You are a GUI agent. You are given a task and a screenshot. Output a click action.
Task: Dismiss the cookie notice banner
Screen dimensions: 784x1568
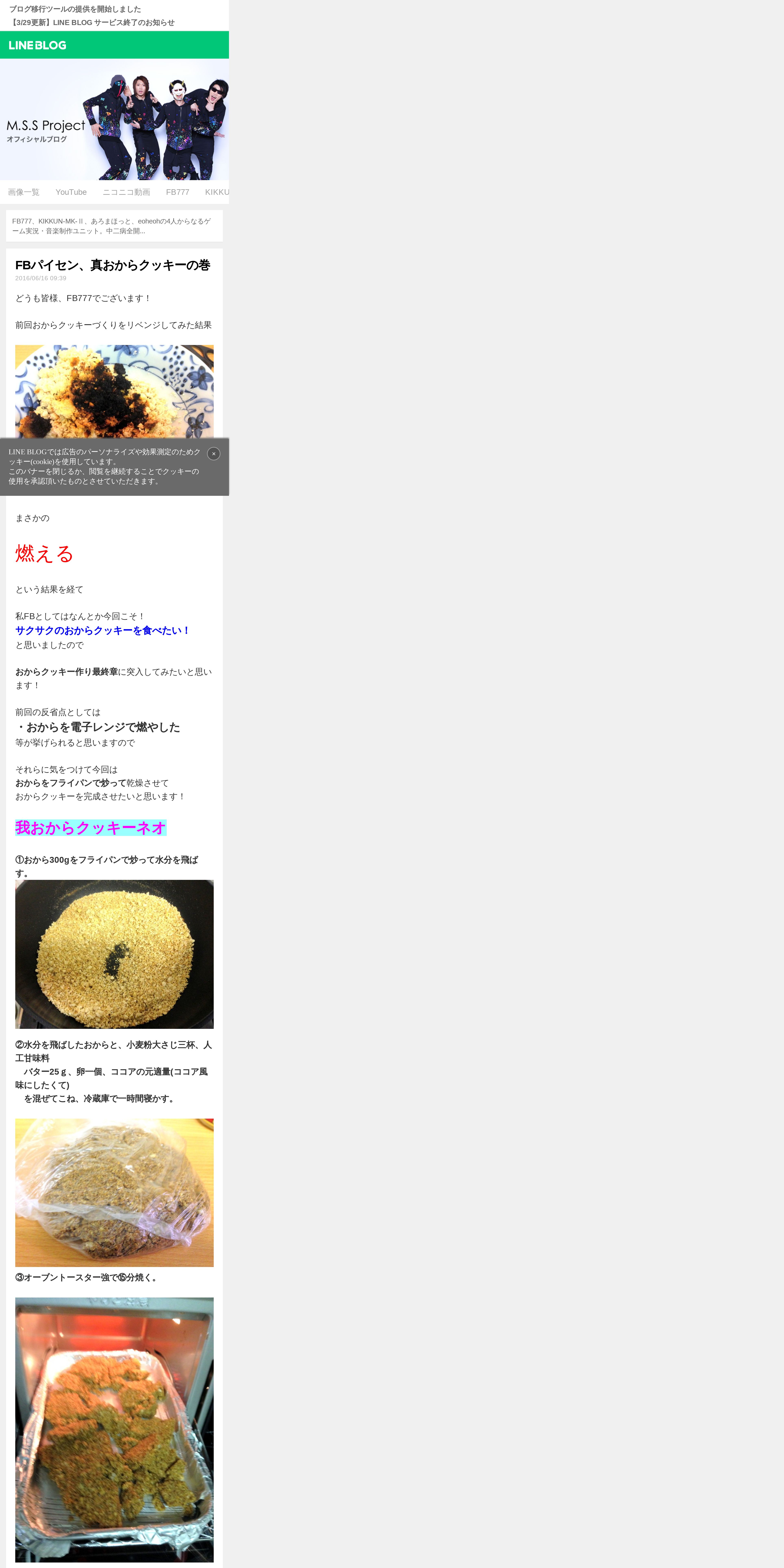click(214, 453)
